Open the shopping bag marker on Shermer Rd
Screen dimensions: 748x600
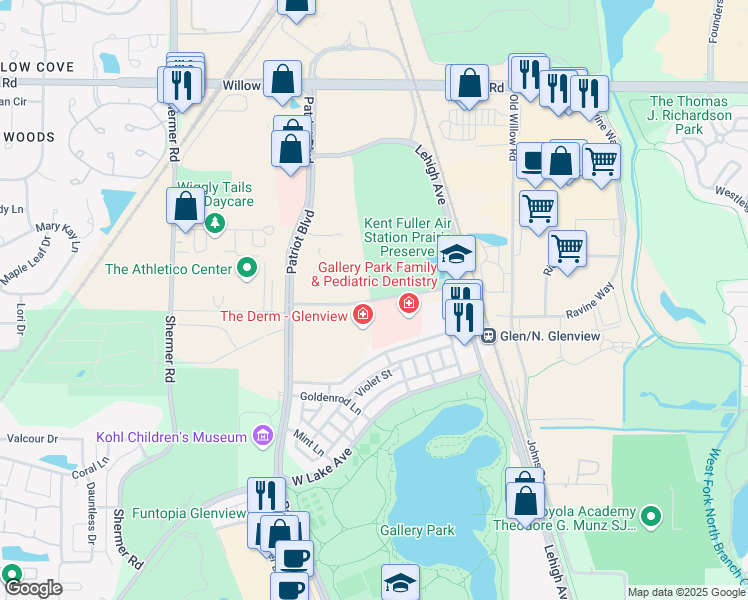click(x=186, y=209)
